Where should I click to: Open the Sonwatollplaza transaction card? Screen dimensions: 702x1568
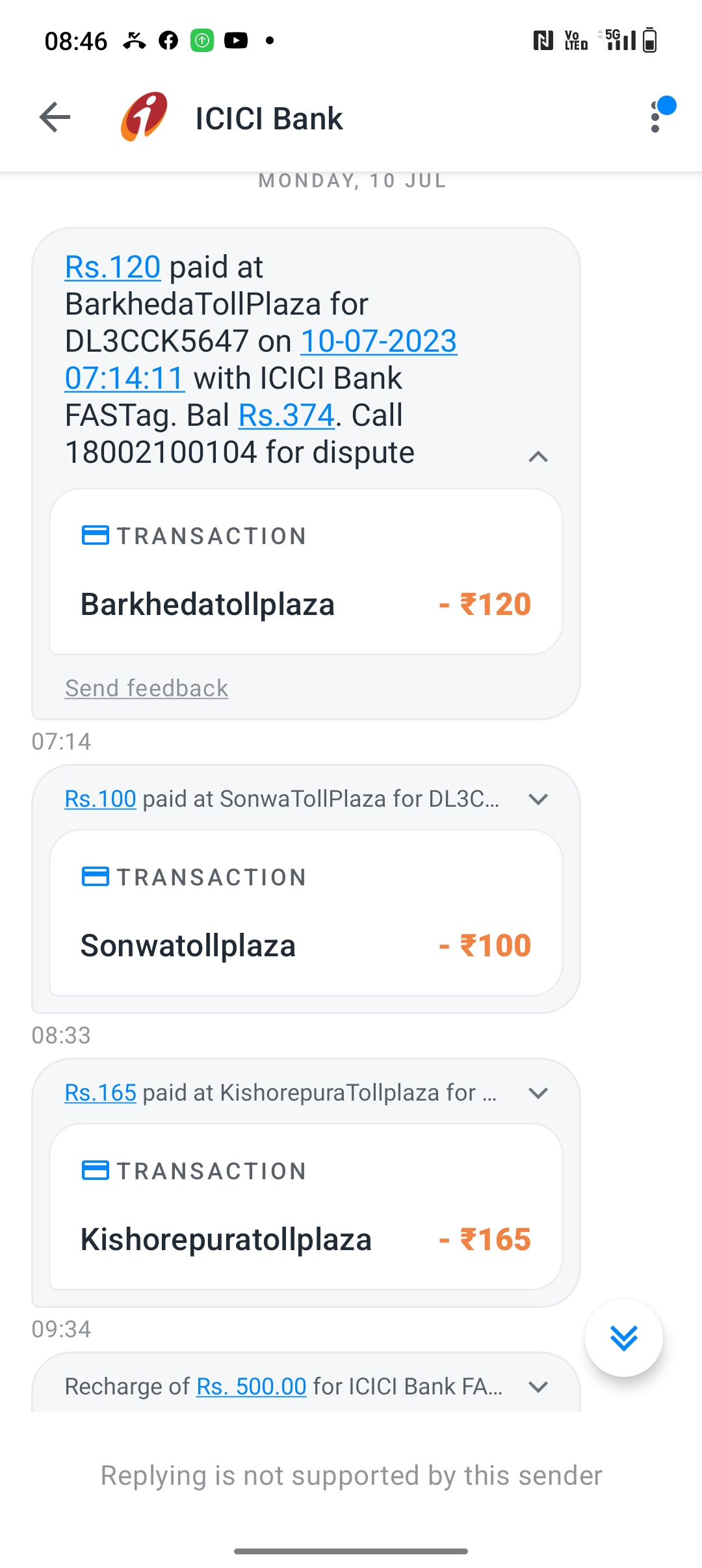click(306, 913)
